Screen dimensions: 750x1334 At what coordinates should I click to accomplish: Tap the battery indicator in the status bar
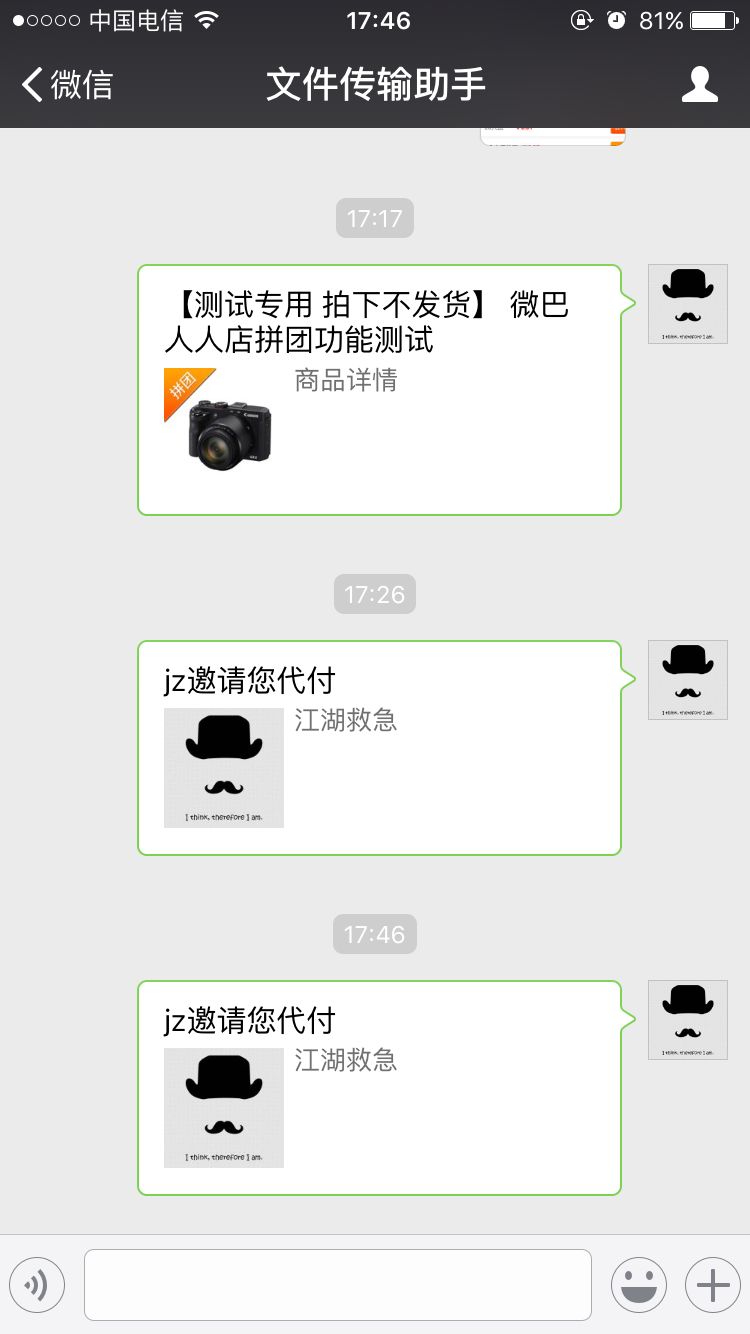click(x=712, y=18)
